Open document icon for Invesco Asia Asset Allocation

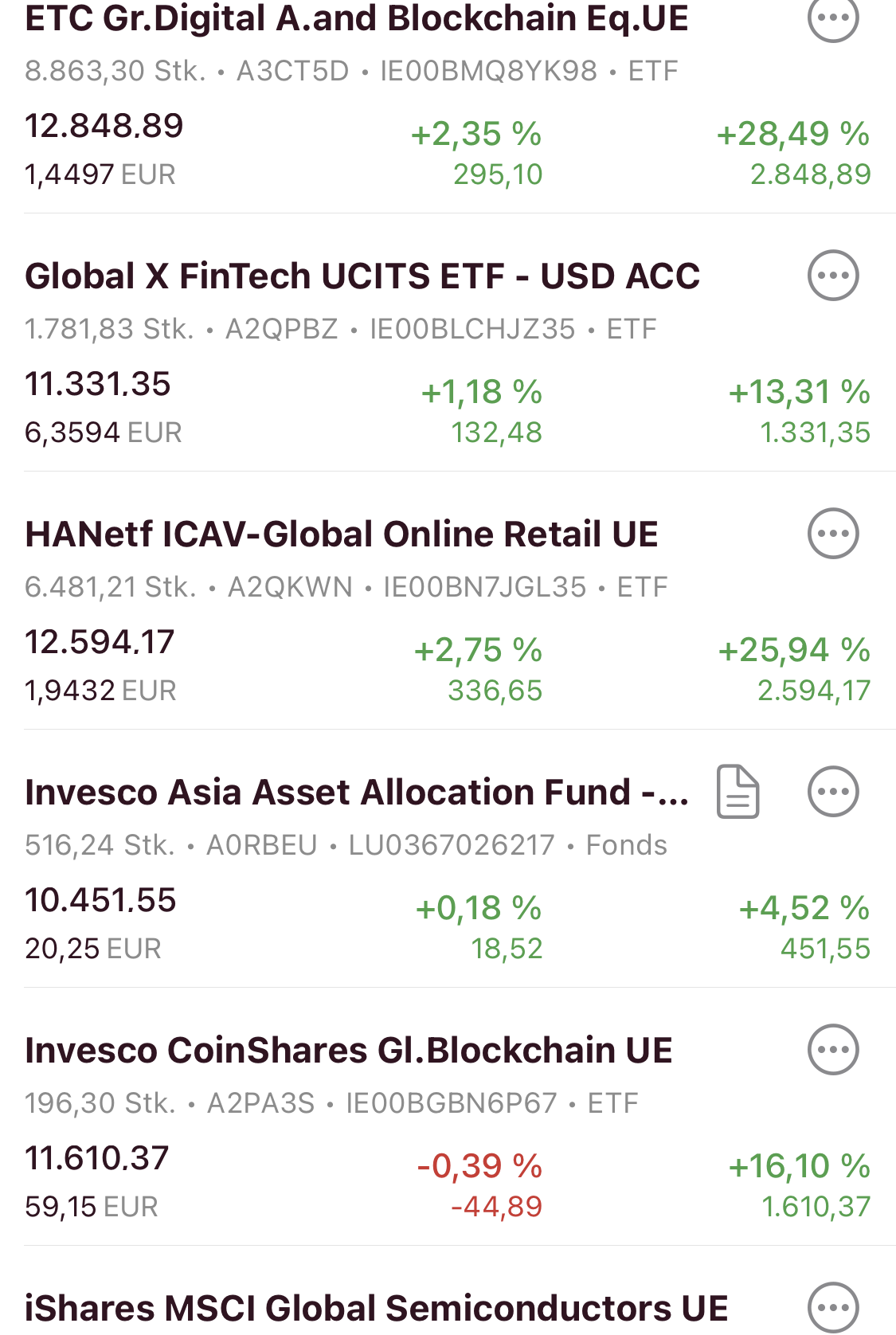(x=738, y=792)
